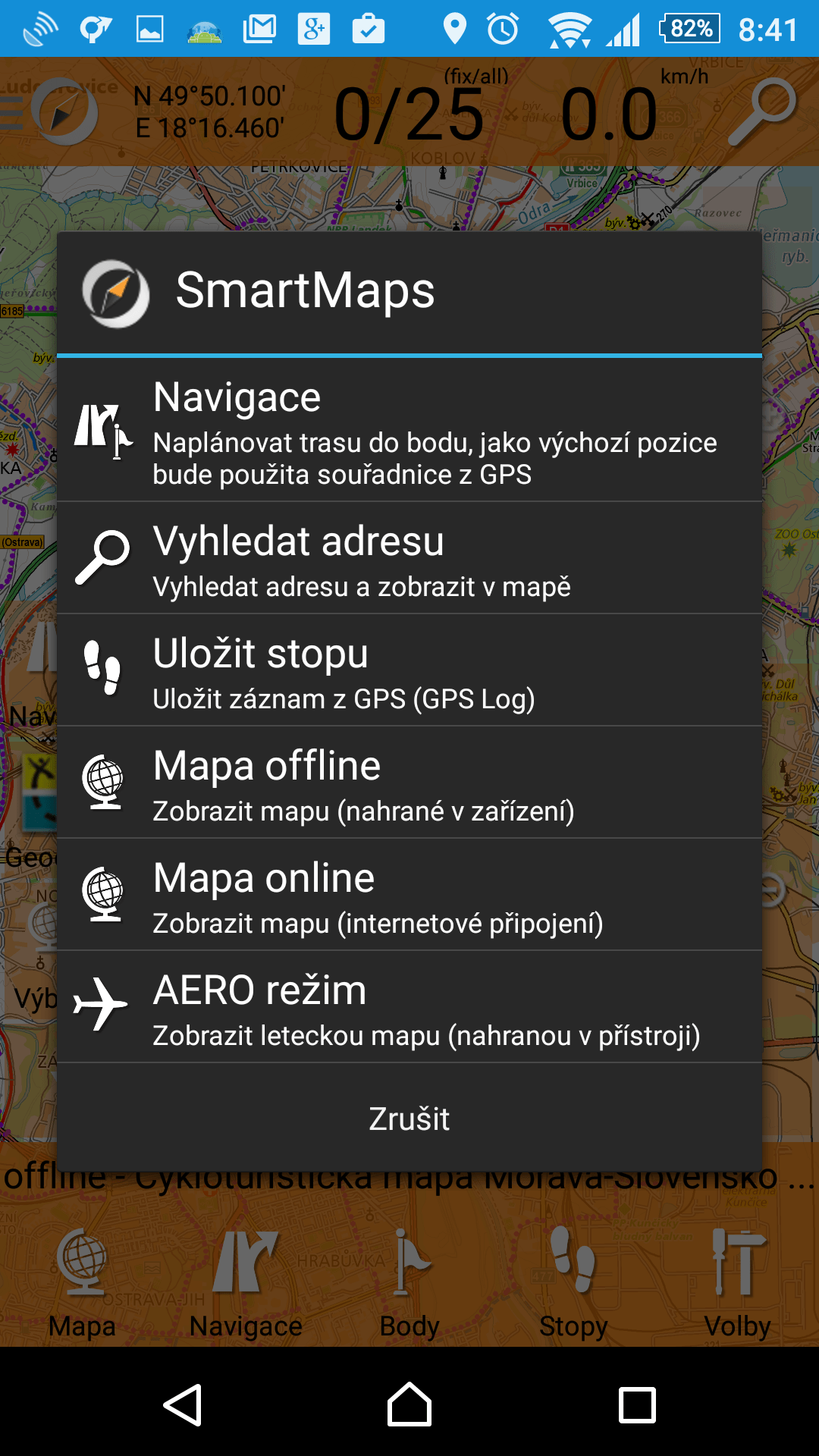Viewport: 819px width, 1456px height.
Task: Select Navigace to plan a route
Action: click(x=409, y=430)
